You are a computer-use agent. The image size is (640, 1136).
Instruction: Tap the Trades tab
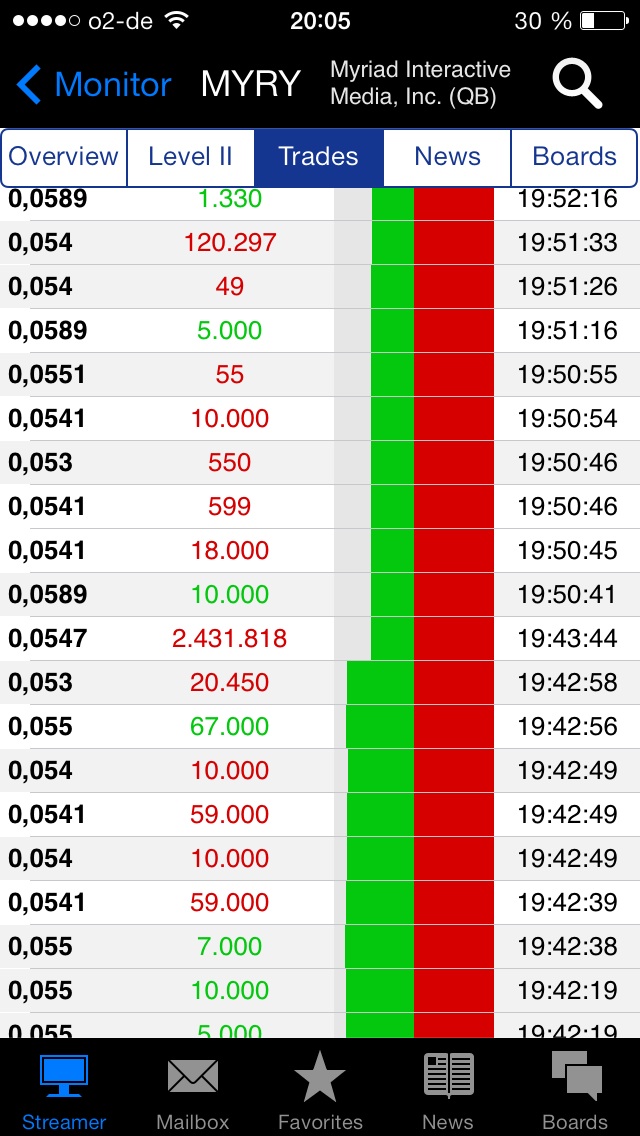[x=318, y=157]
